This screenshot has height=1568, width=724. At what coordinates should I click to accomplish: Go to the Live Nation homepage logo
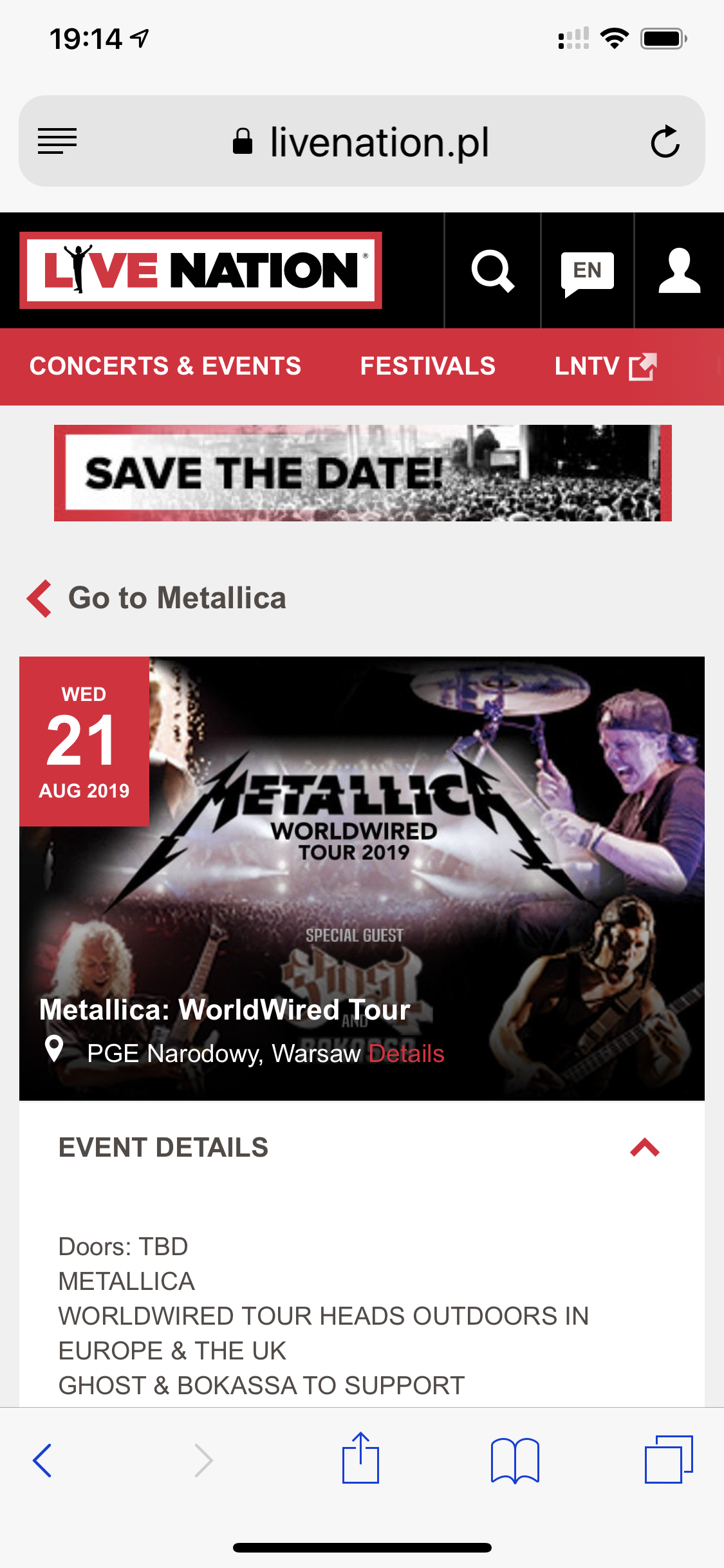[x=201, y=270]
